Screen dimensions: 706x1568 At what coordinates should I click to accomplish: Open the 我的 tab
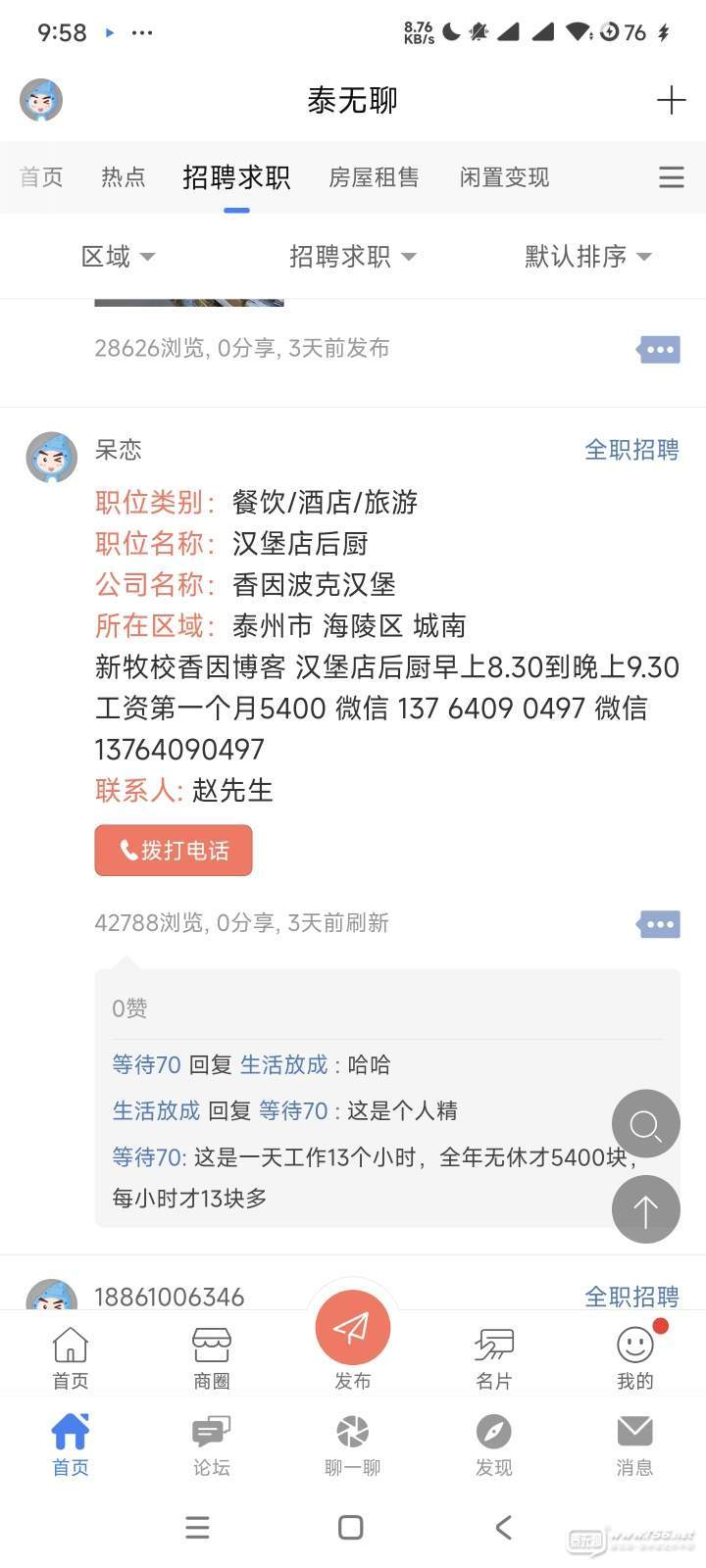tap(635, 1358)
